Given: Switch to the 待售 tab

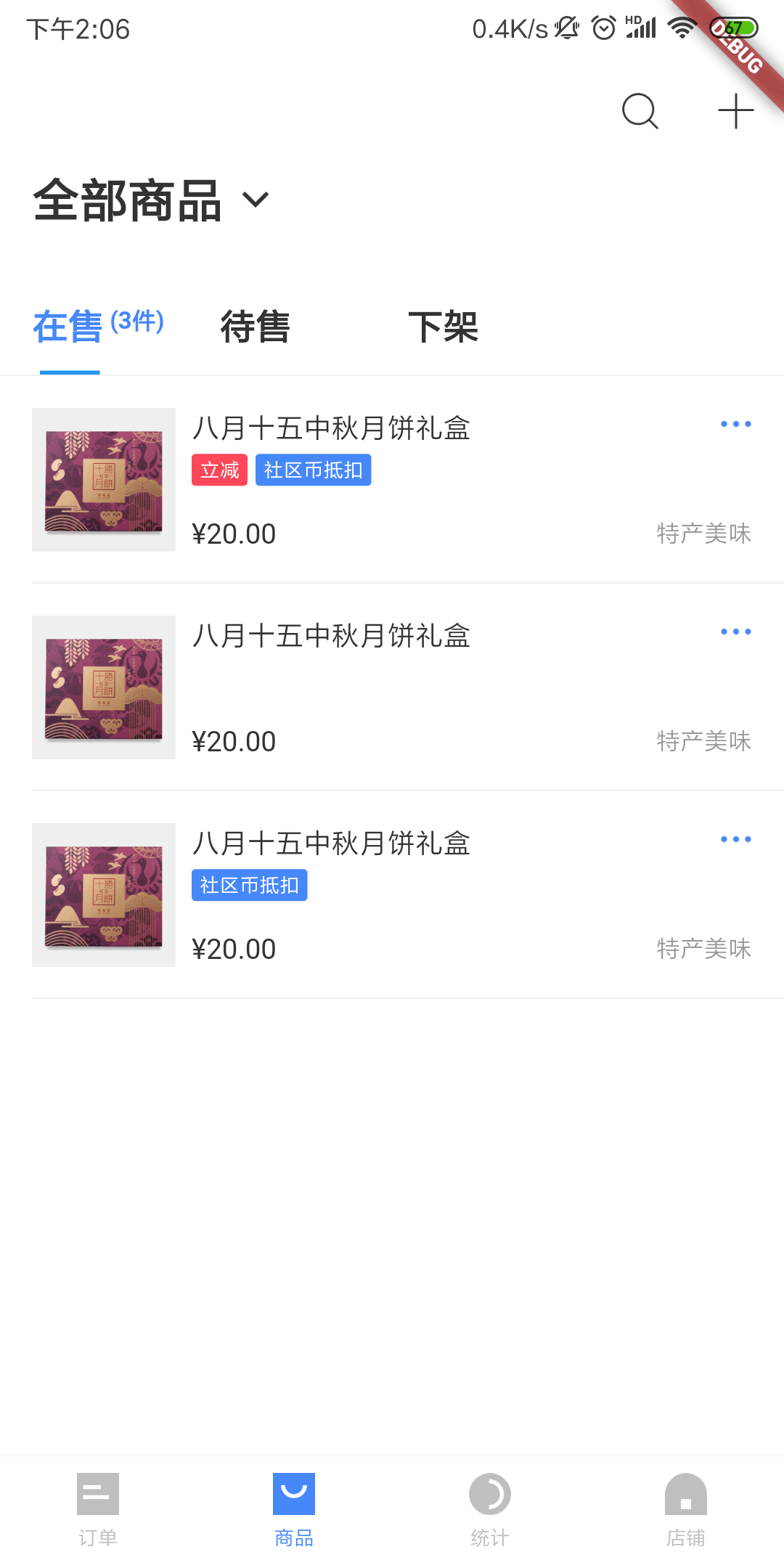Looking at the screenshot, I should pyautogui.click(x=256, y=327).
